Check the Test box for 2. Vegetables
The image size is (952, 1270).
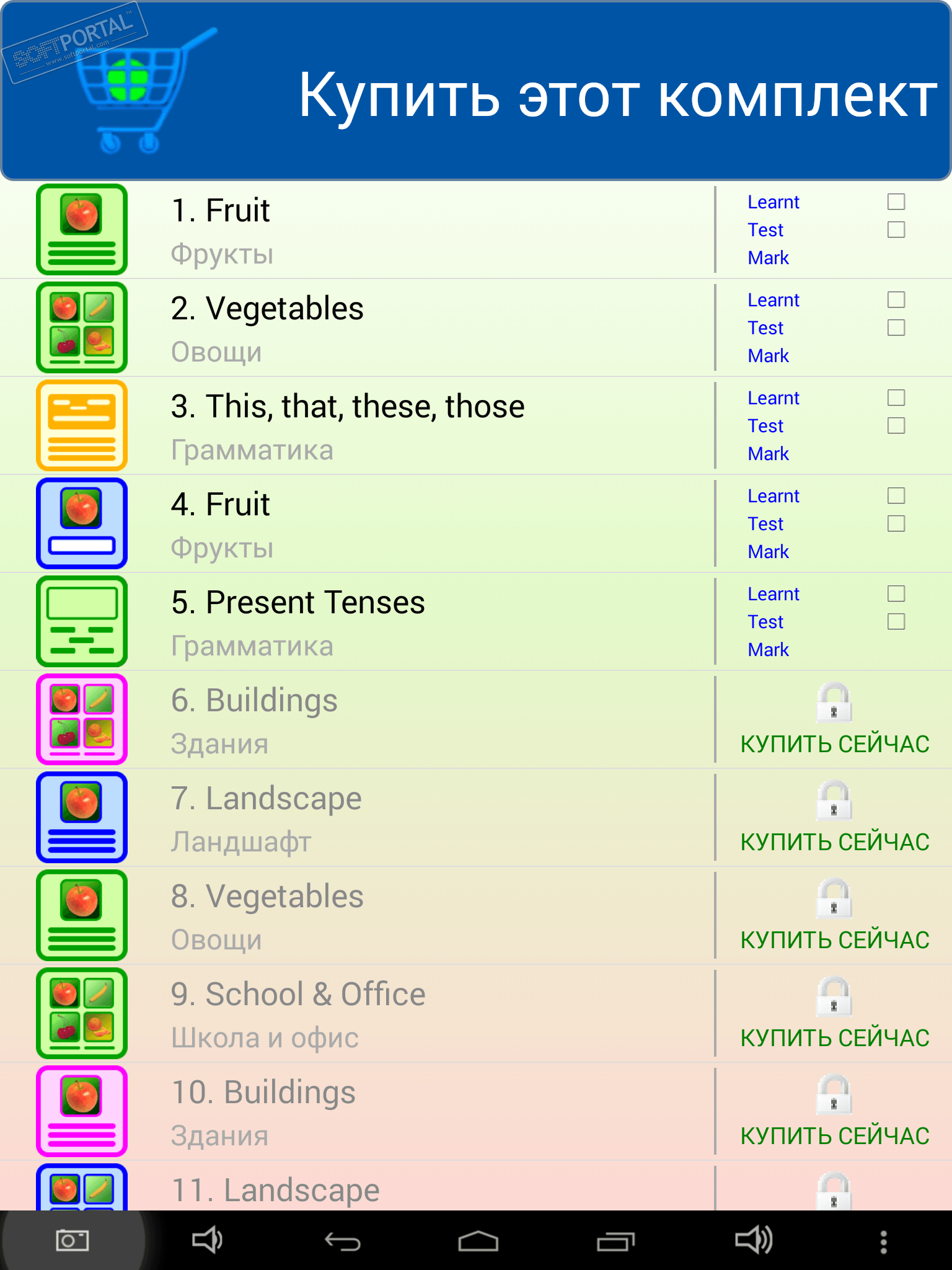coord(896,328)
